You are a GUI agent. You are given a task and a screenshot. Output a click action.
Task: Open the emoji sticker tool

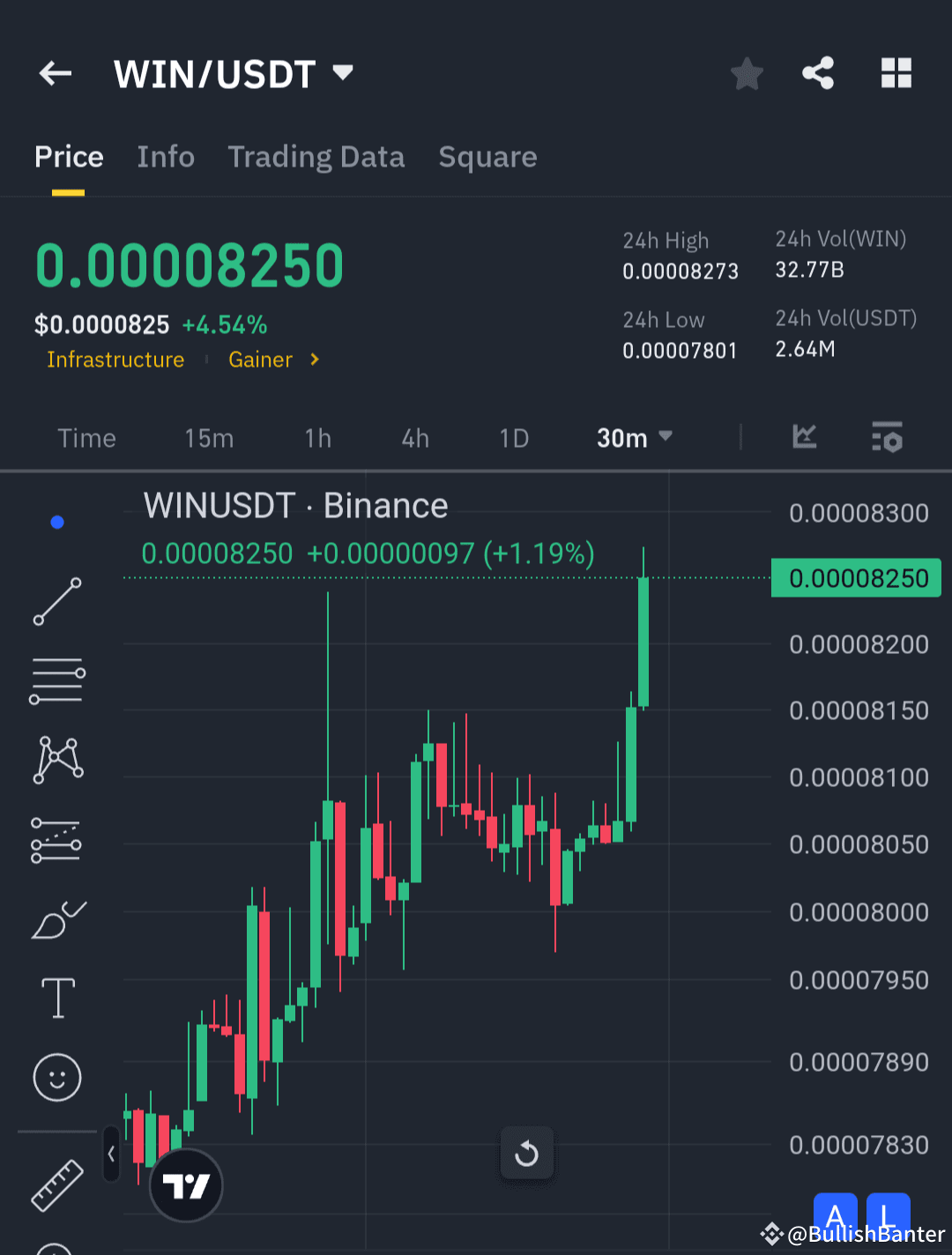click(x=56, y=1077)
